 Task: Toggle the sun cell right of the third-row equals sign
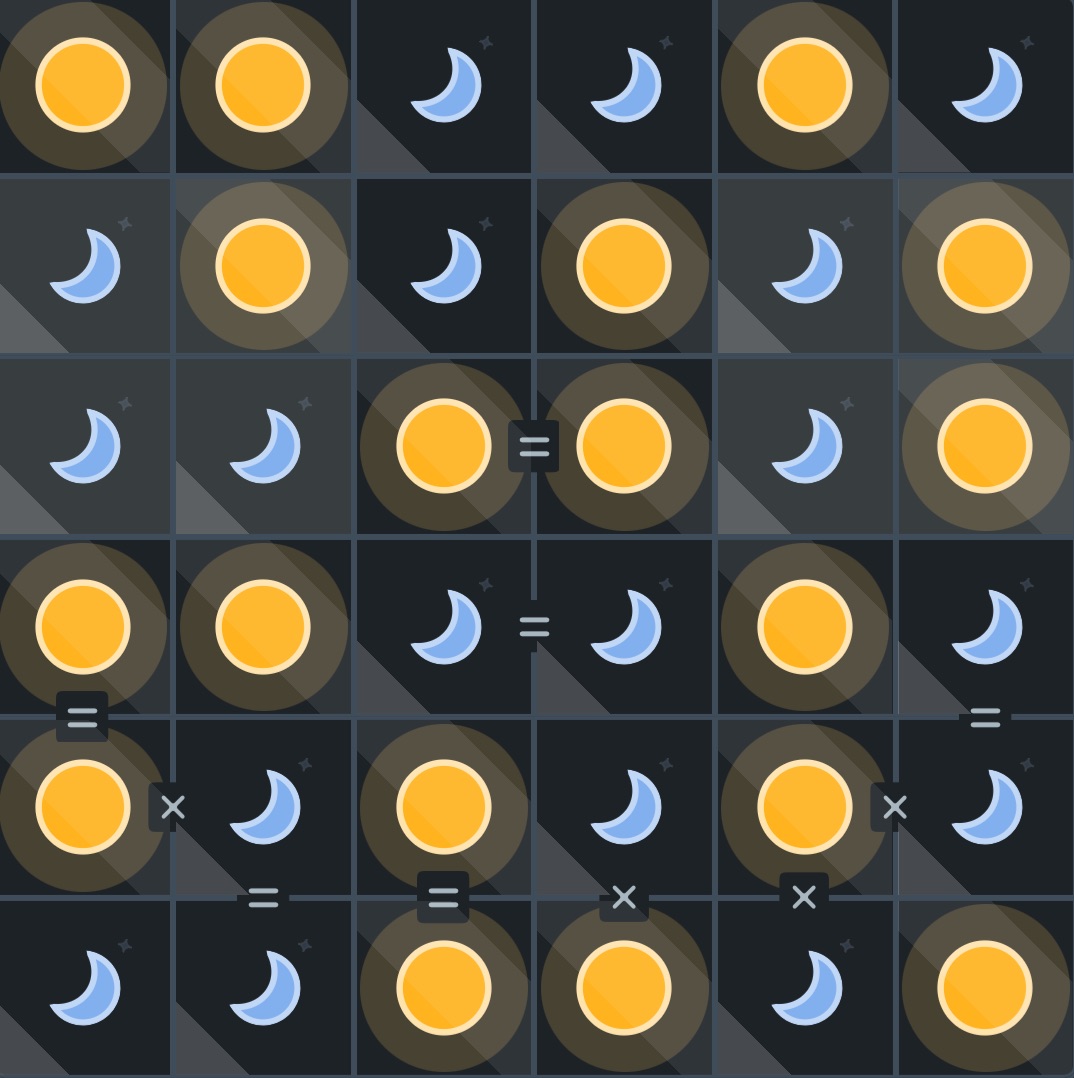point(624,446)
